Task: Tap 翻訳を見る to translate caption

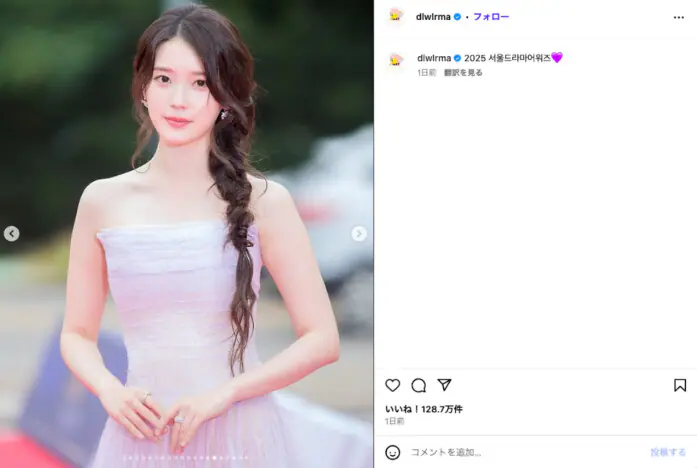Action: point(463,73)
